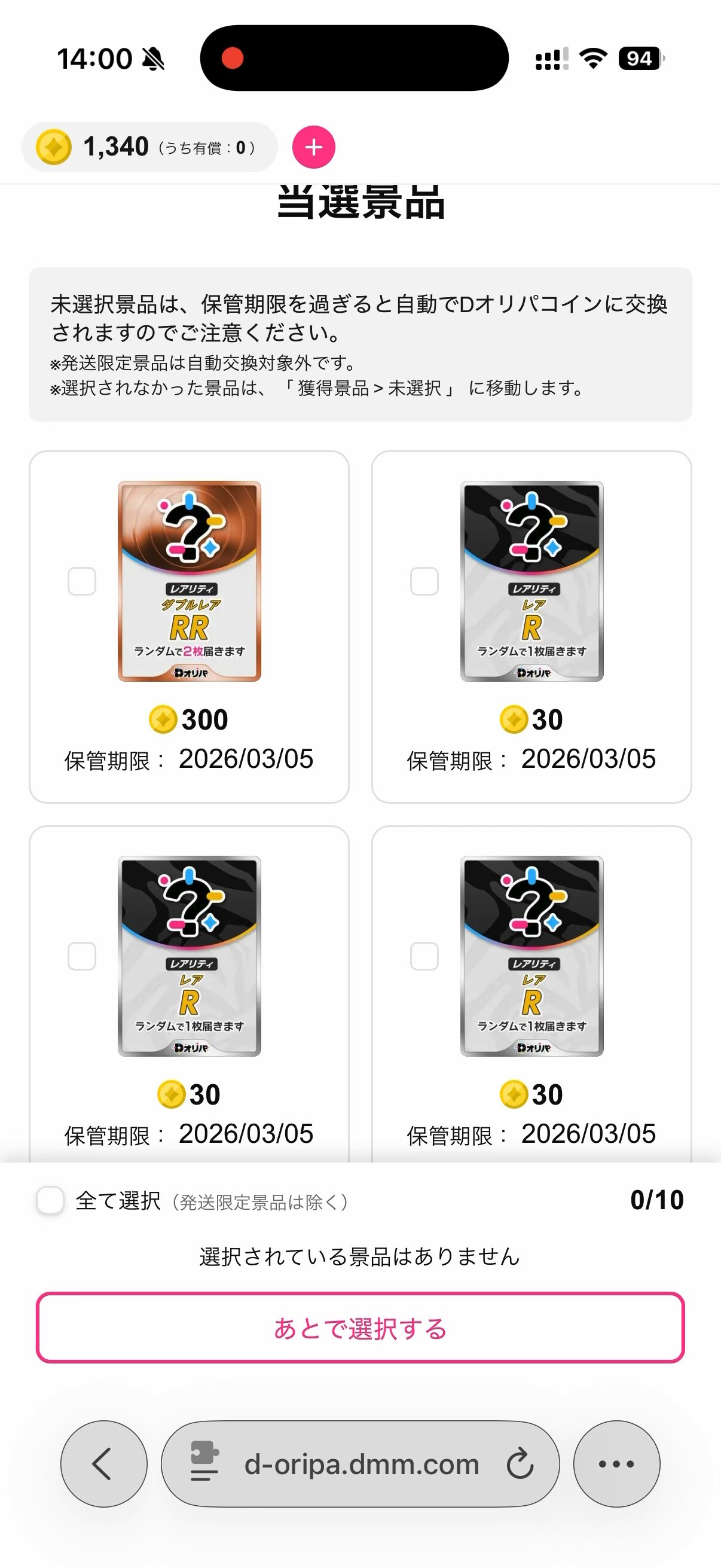Choose あとで選択する
This screenshot has width=721, height=1568.
360,1328
